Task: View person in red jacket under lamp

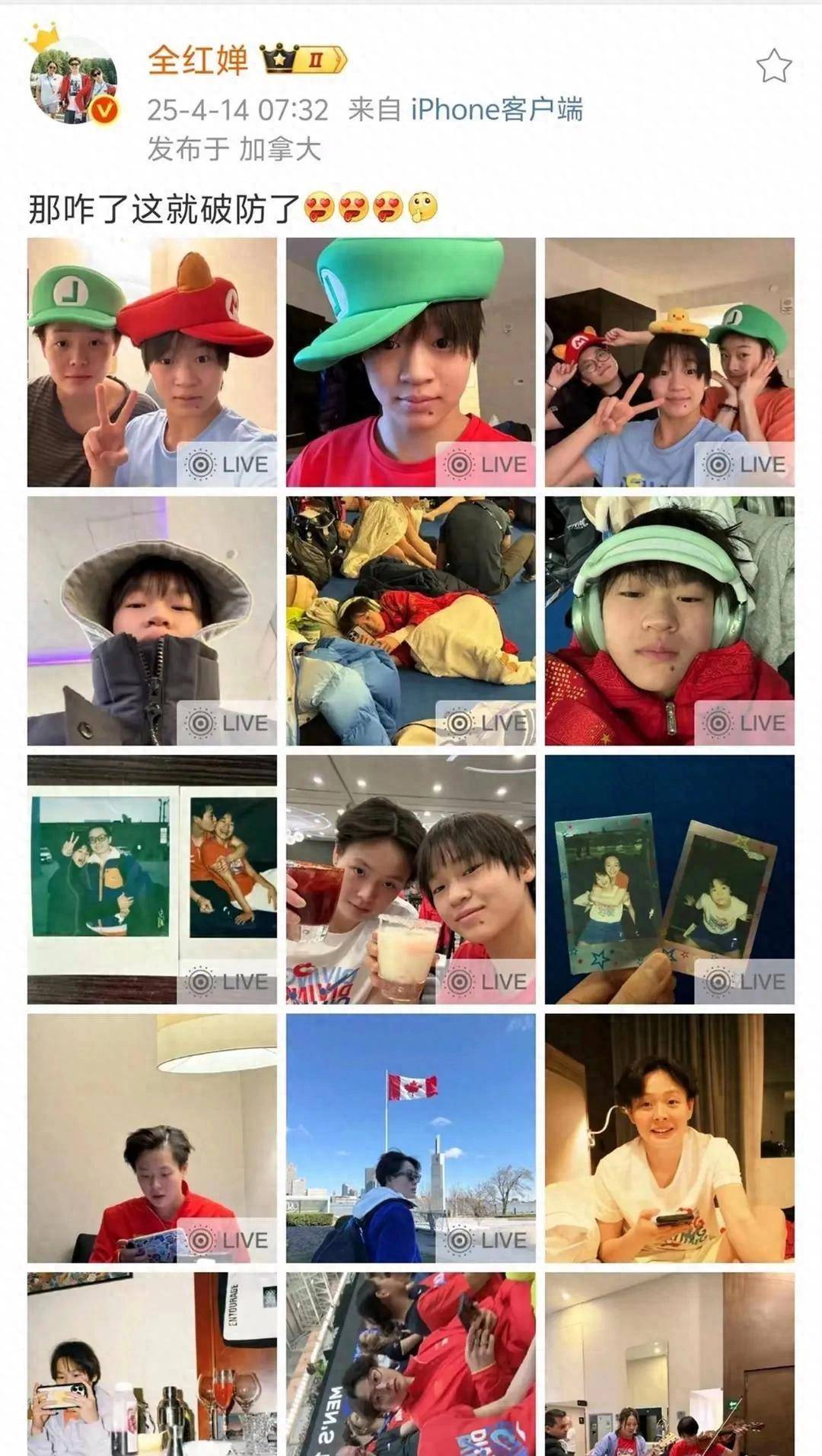Action: pyautogui.click(x=152, y=1138)
